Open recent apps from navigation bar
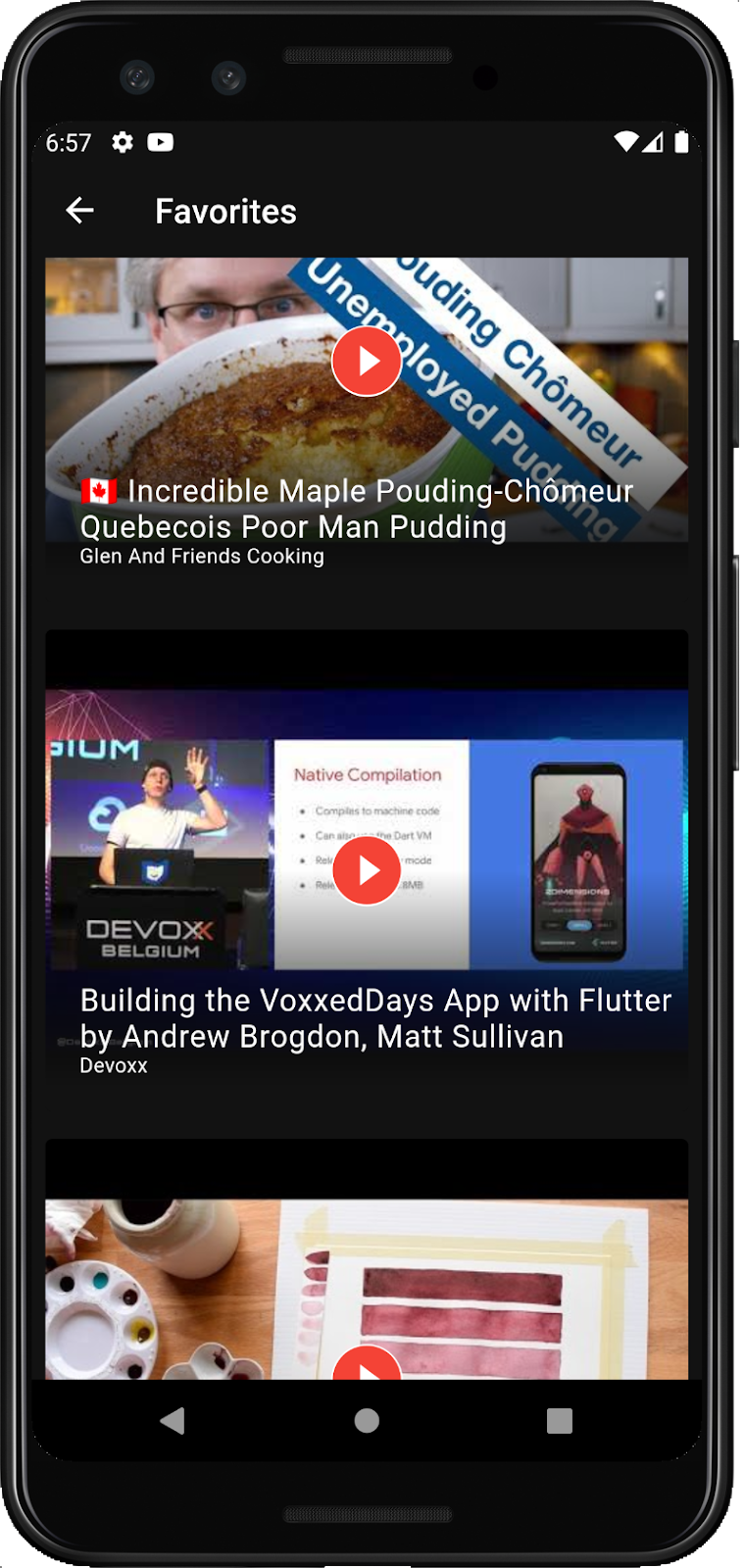 pyautogui.click(x=559, y=1420)
